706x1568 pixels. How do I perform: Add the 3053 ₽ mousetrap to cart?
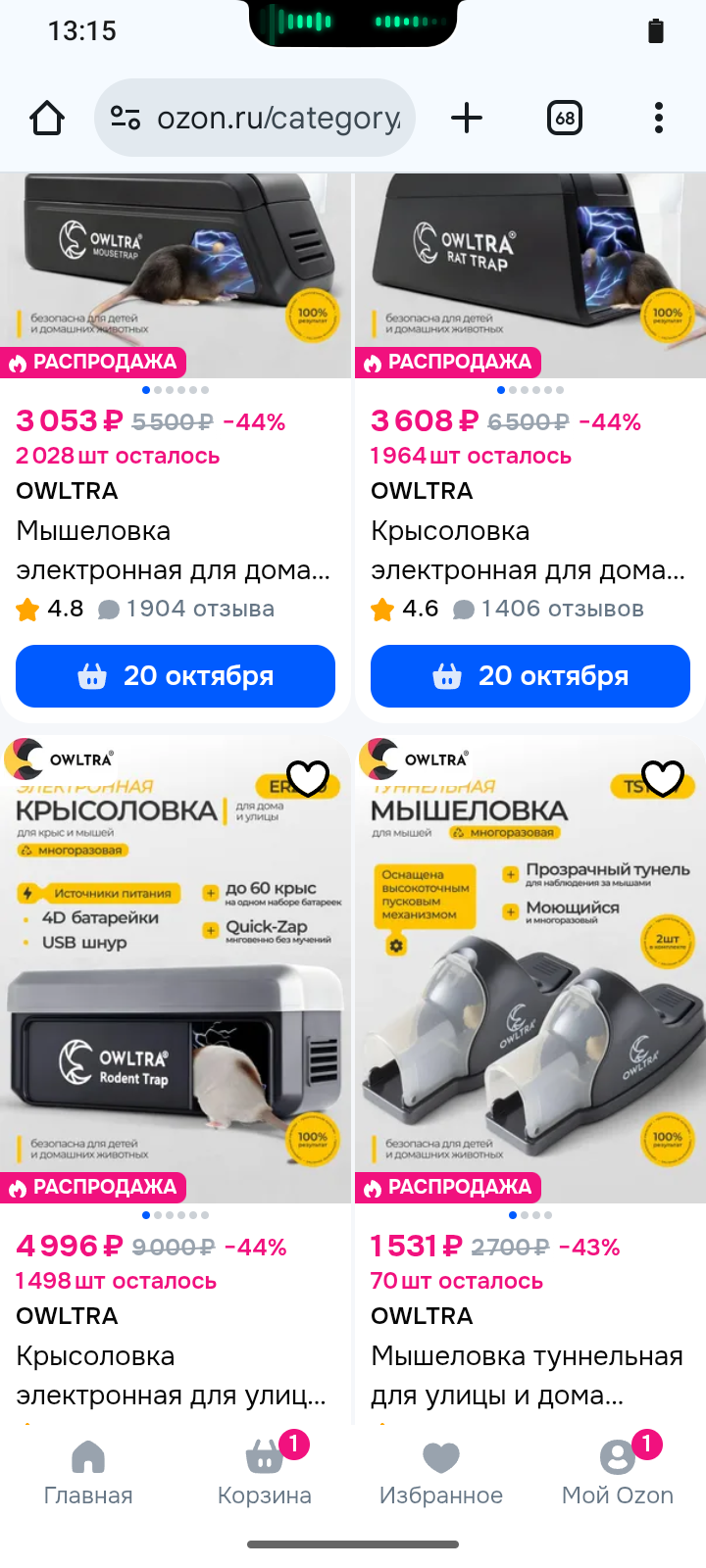pos(176,676)
